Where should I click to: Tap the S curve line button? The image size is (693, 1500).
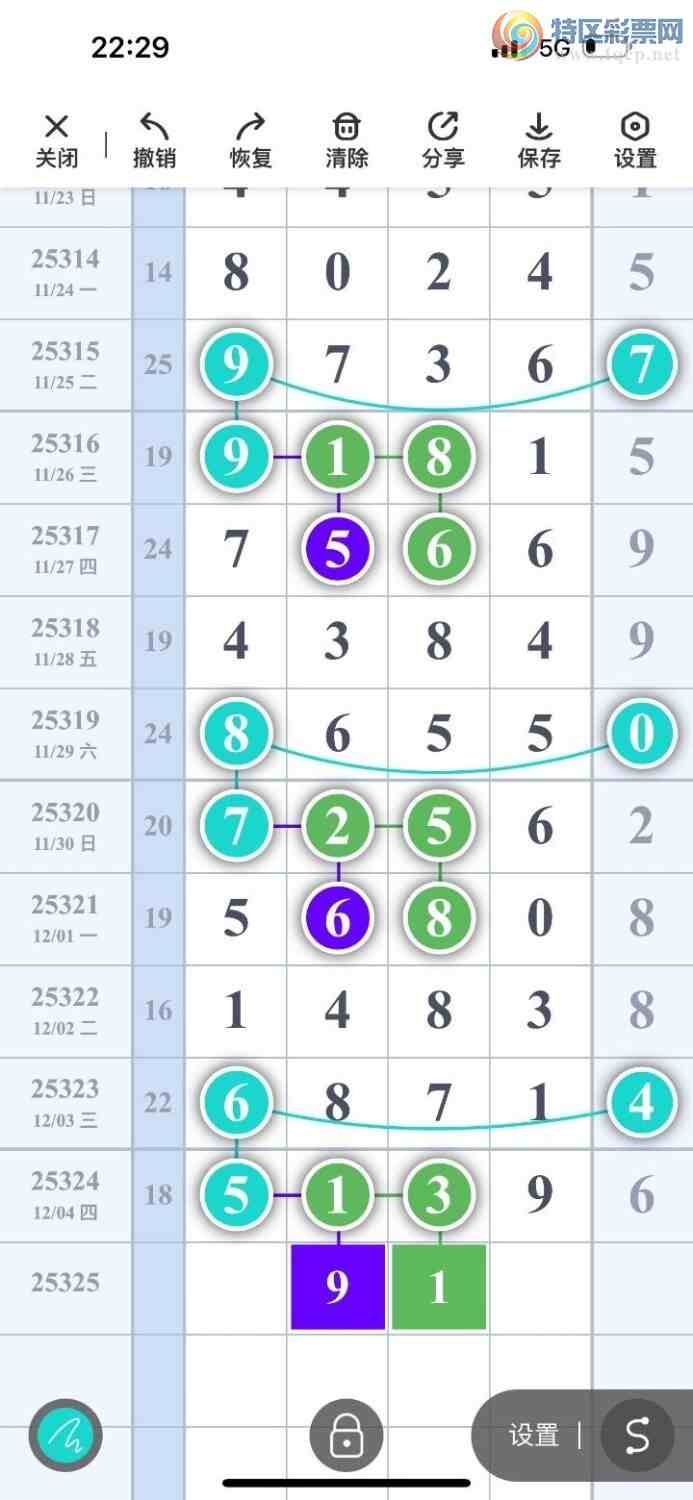point(637,1436)
